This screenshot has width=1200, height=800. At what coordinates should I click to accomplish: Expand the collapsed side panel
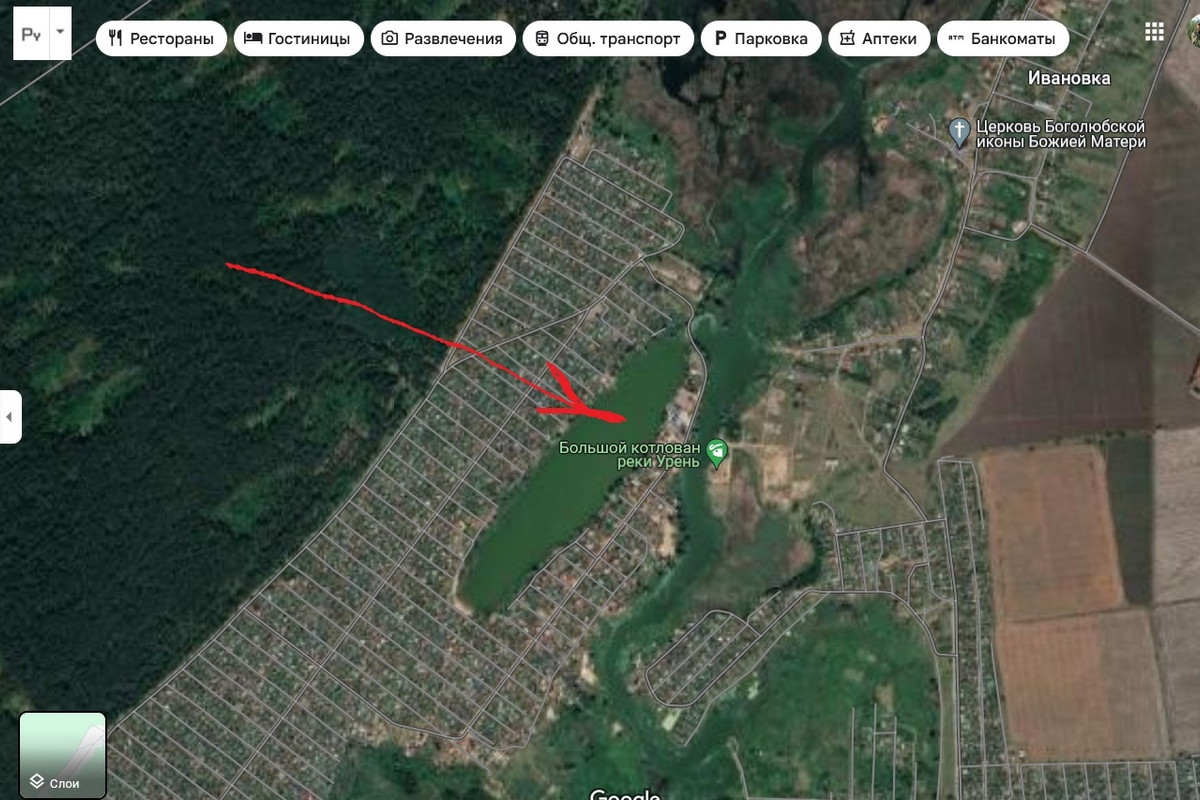click(x=10, y=416)
